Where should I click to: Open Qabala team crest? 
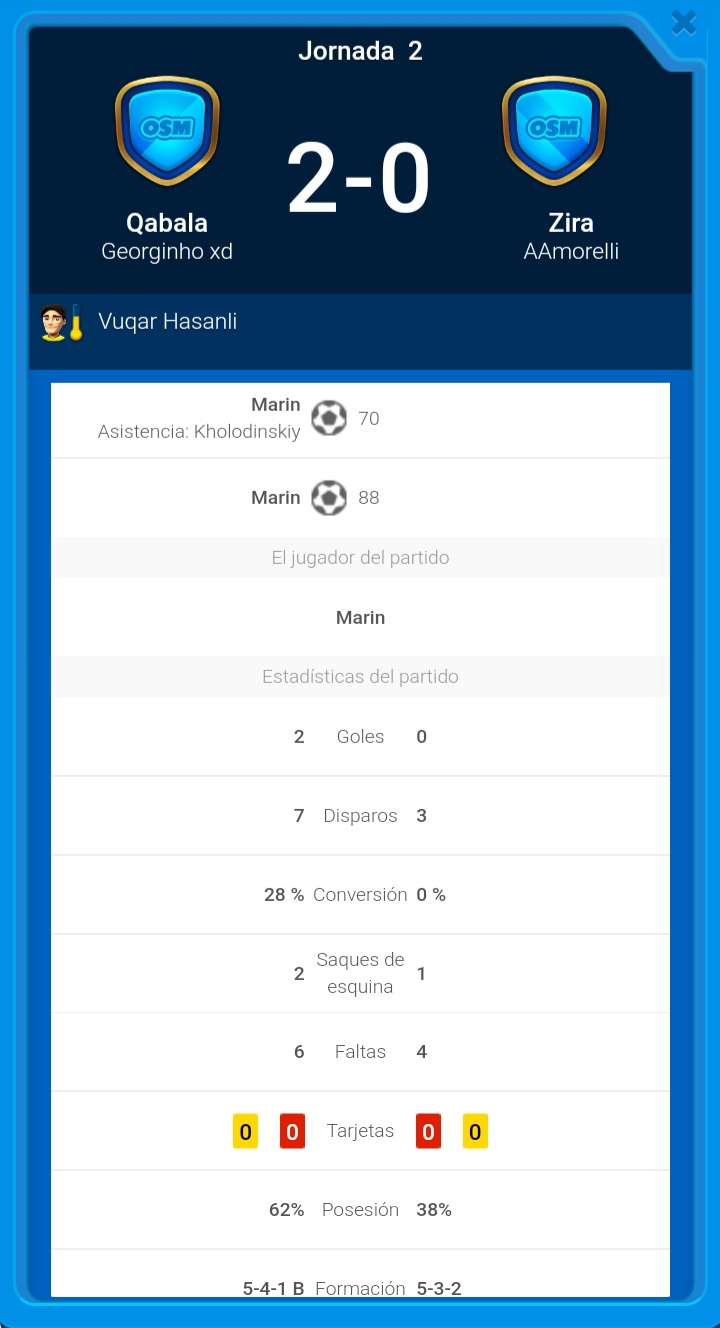tap(167, 131)
